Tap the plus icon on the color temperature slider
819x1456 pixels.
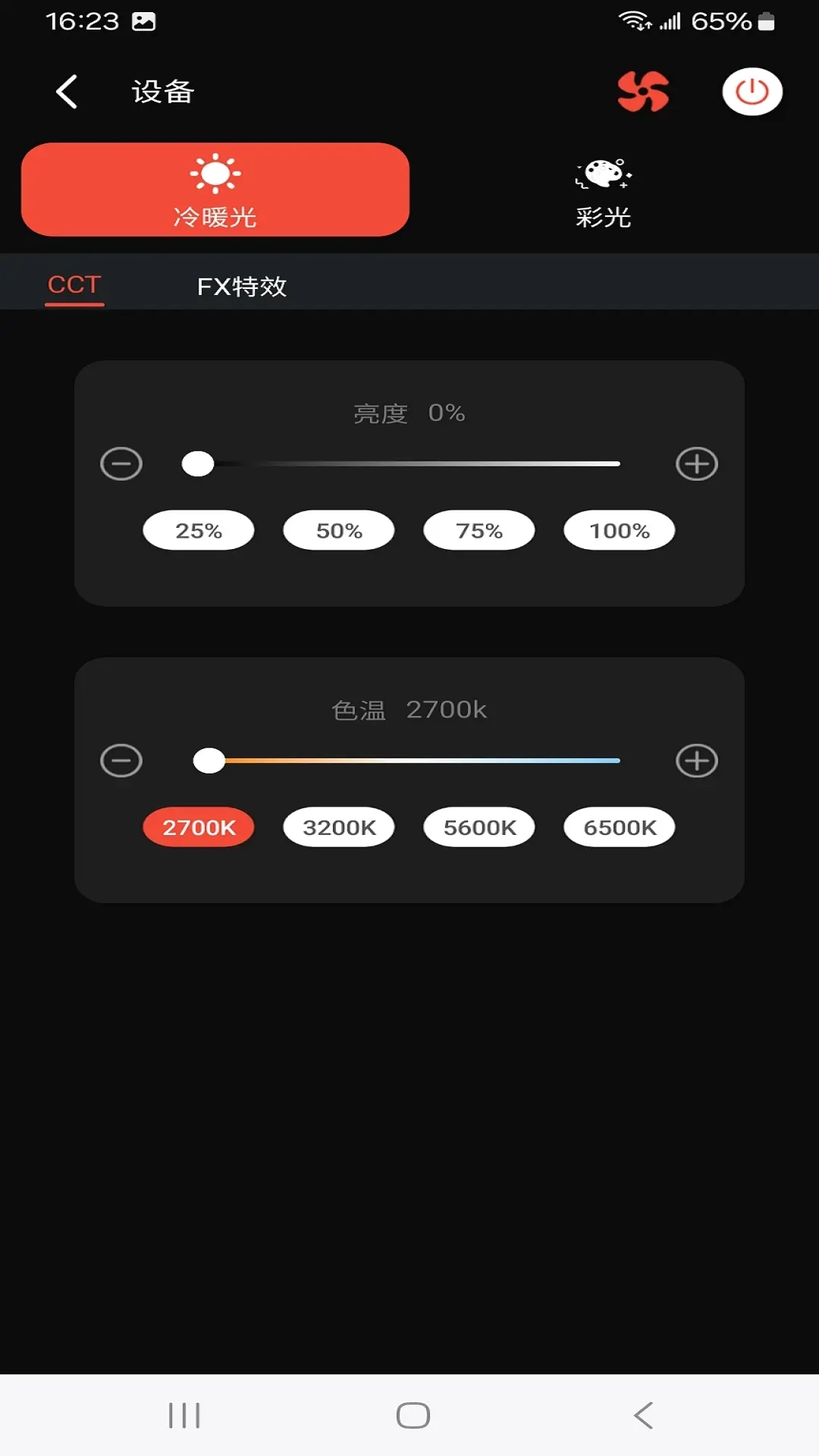coord(697,760)
